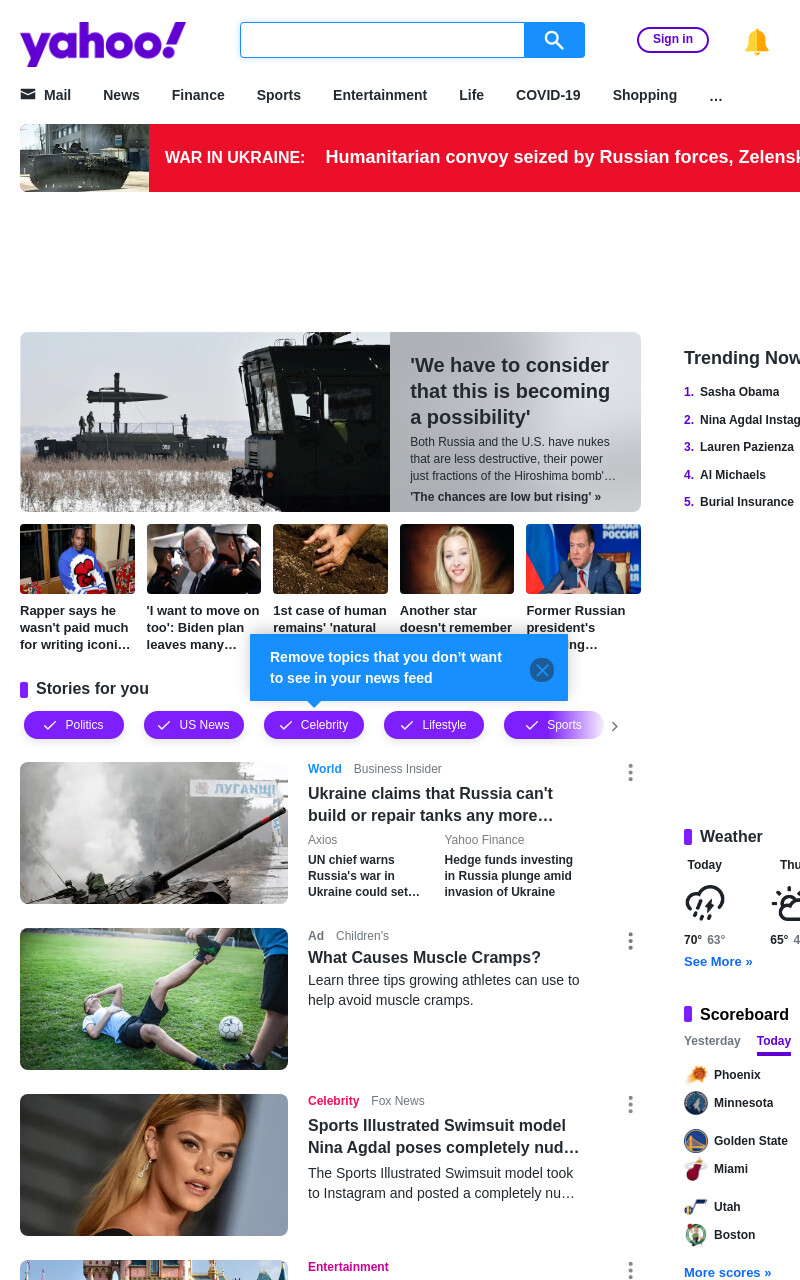Deselect the Politics topic chip
The height and width of the screenshot is (1280, 800).
point(74,725)
